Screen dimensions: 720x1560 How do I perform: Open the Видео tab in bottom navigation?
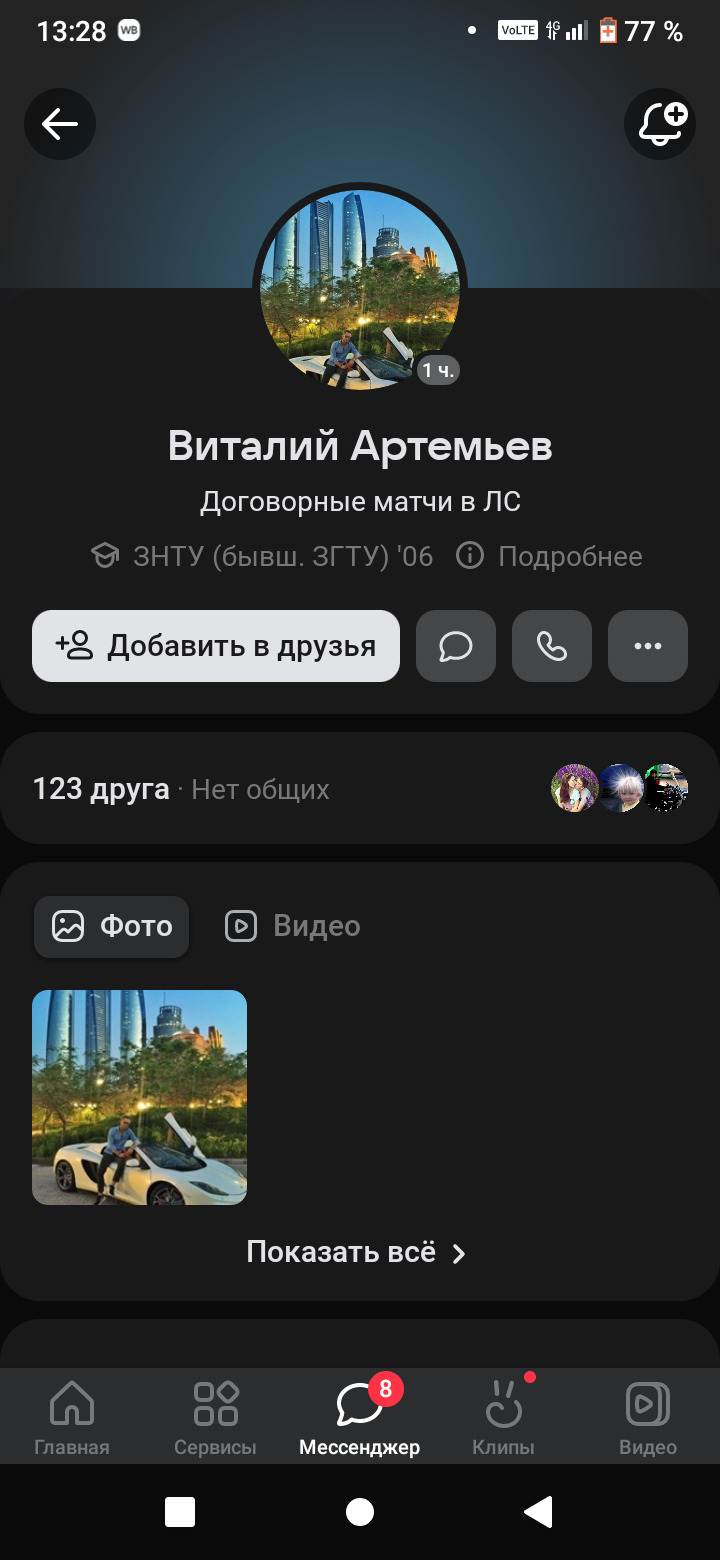tap(647, 1417)
